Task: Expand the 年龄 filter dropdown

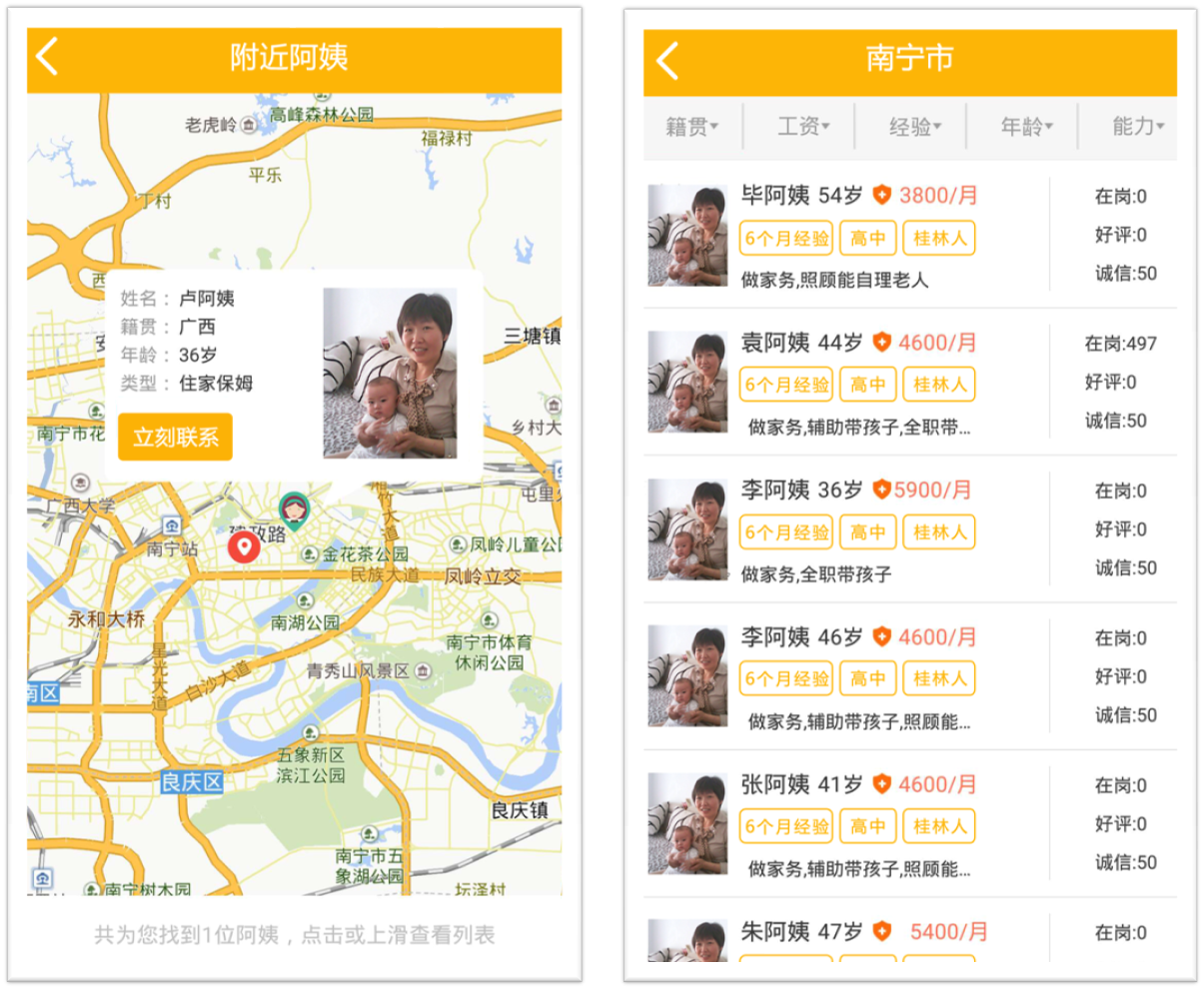Action: (x=1026, y=127)
